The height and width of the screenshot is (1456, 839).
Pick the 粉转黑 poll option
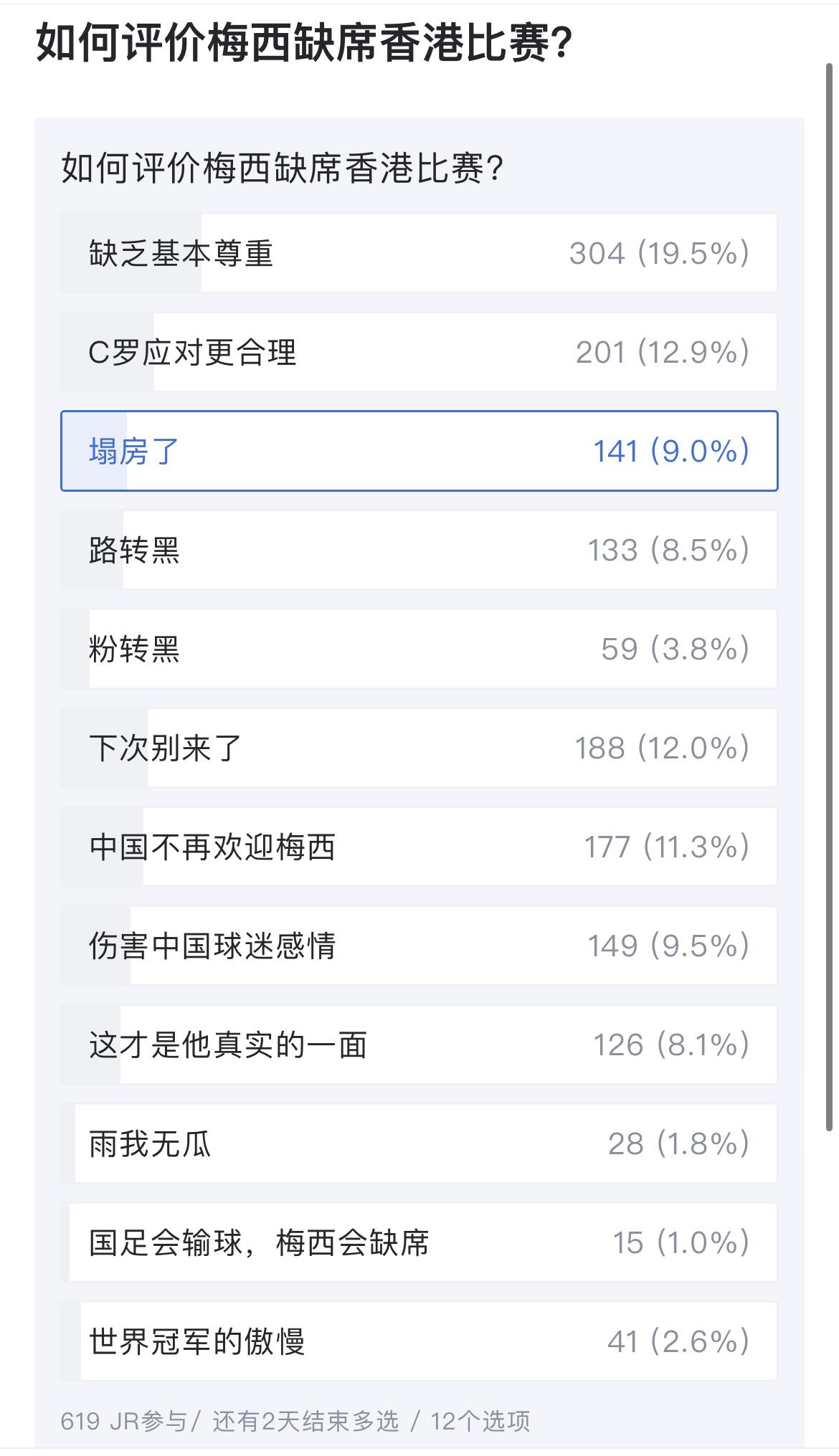pos(419,649)
